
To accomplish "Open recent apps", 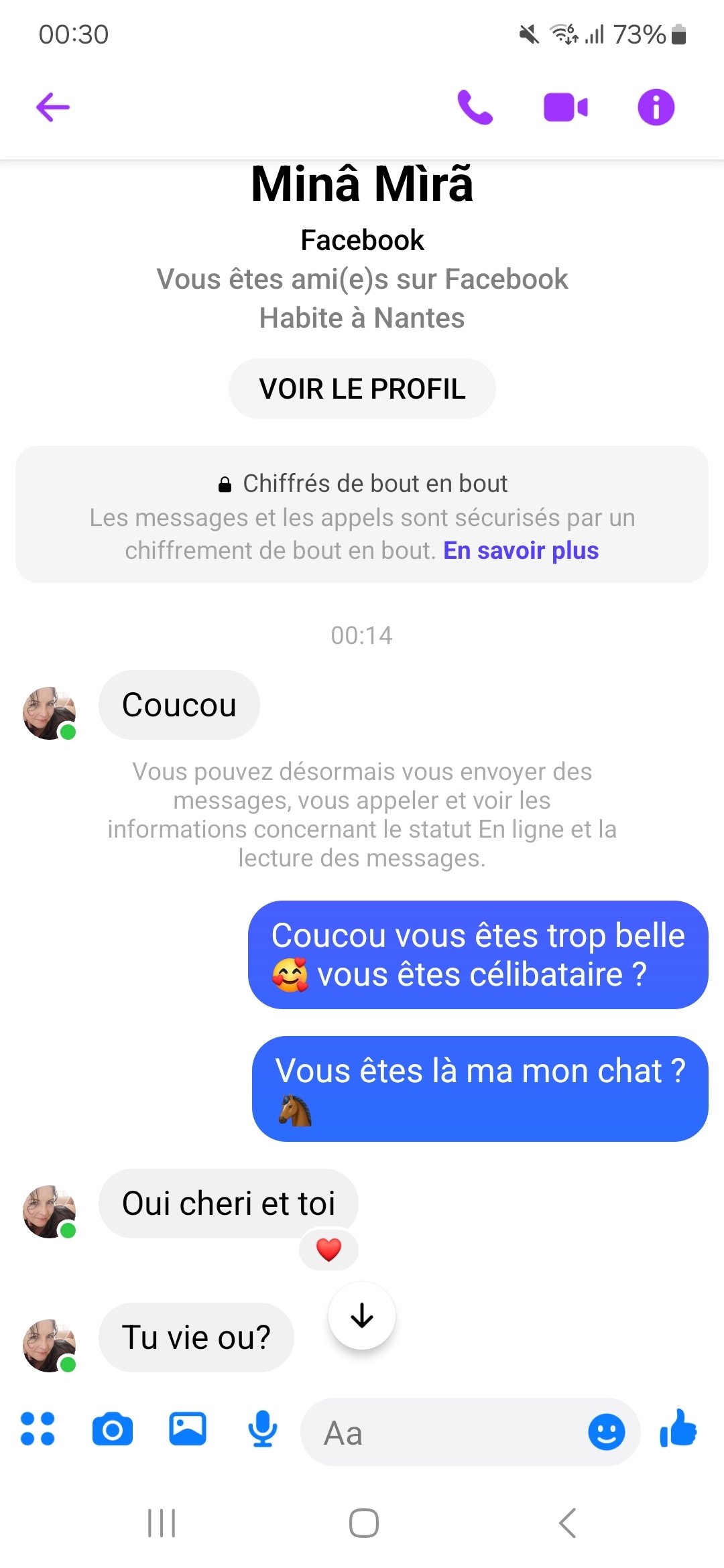I will pos(162,1523).
